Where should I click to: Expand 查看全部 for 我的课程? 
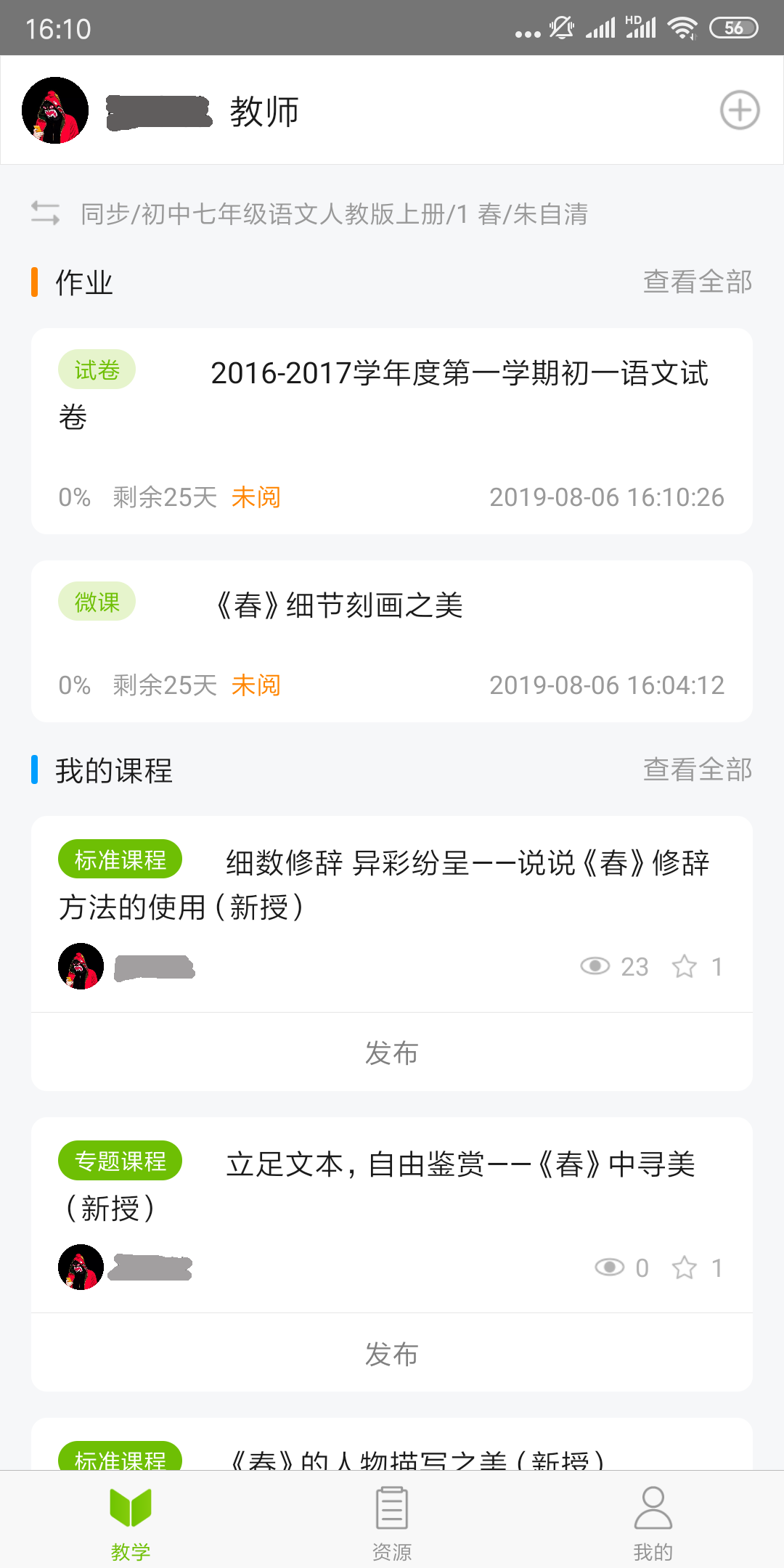(x=697, y=769)
